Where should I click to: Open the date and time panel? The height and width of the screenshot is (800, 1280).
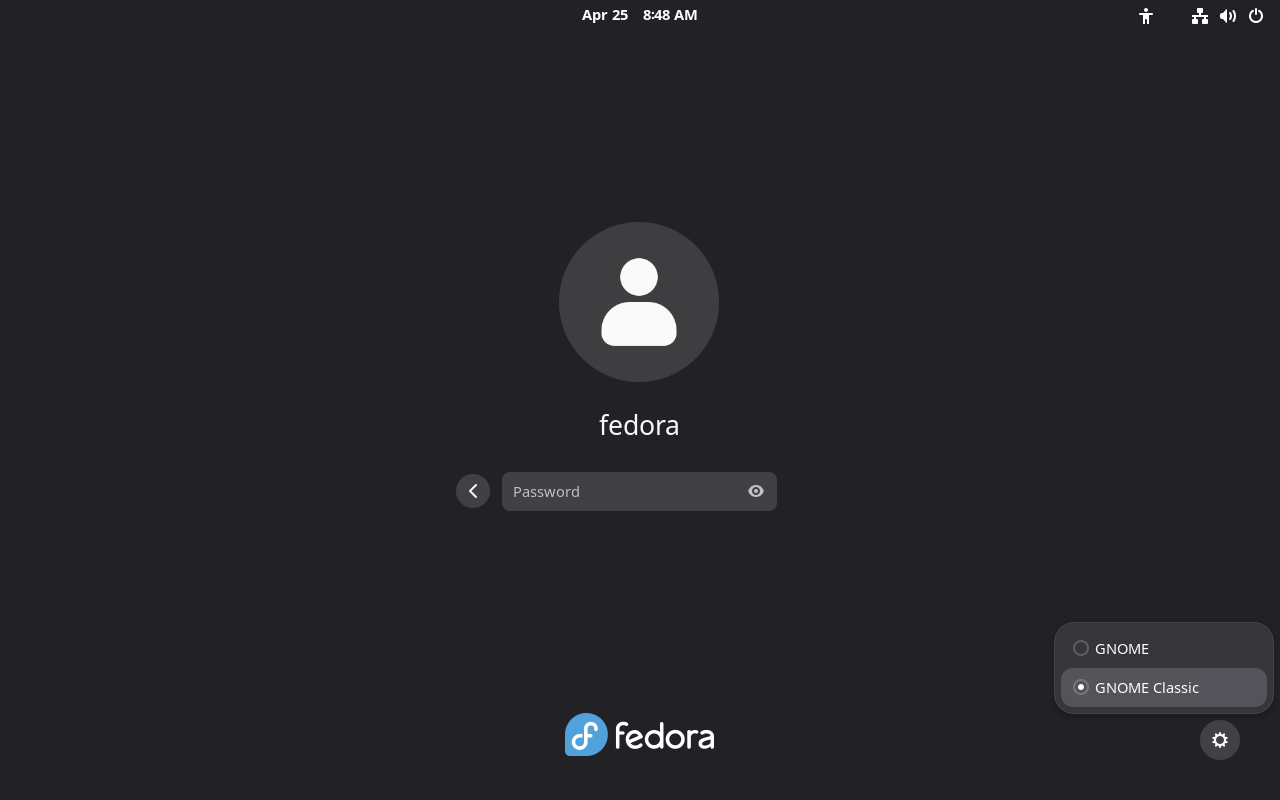639,15
